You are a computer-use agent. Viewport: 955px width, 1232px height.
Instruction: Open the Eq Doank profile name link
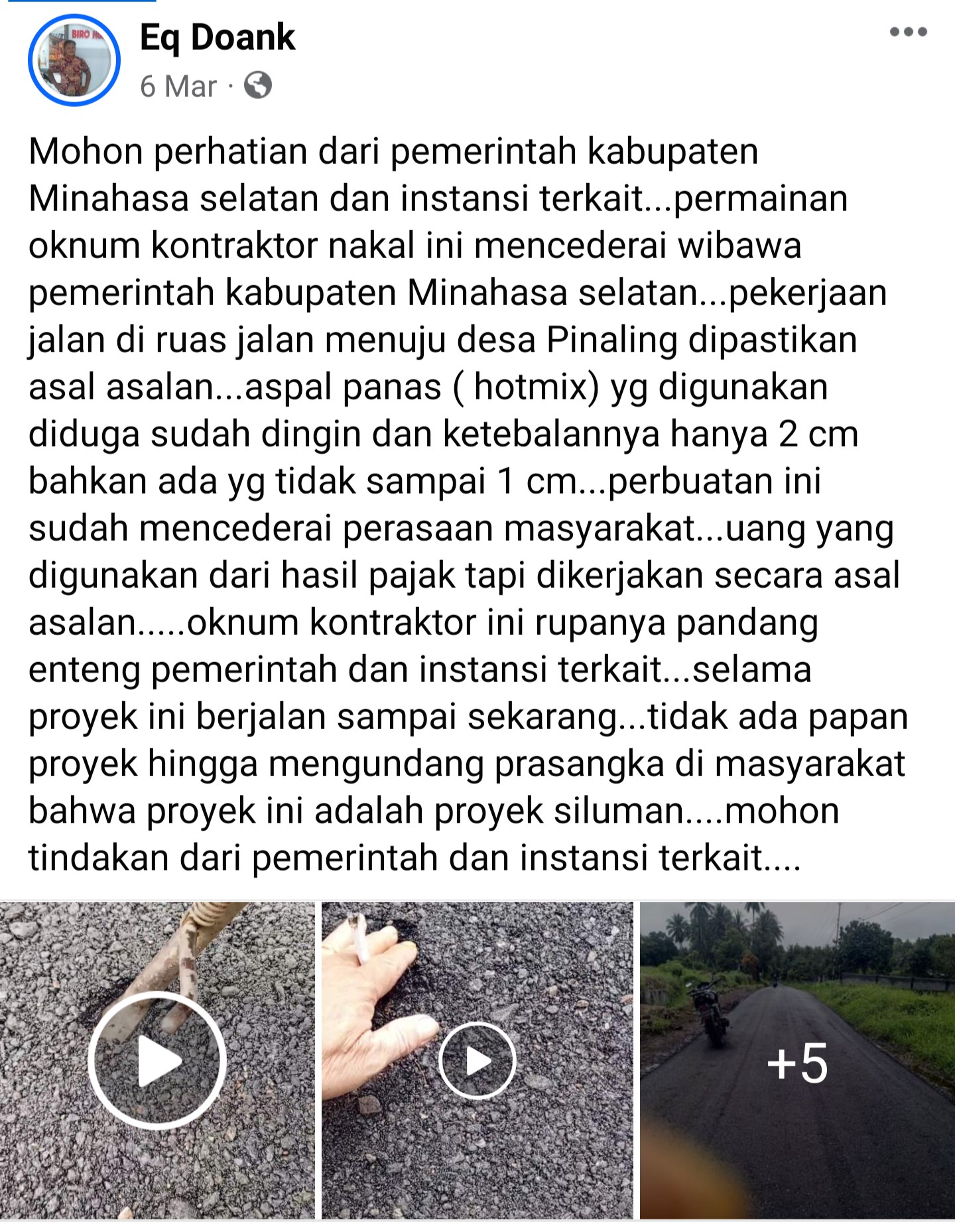click(218, 37)
